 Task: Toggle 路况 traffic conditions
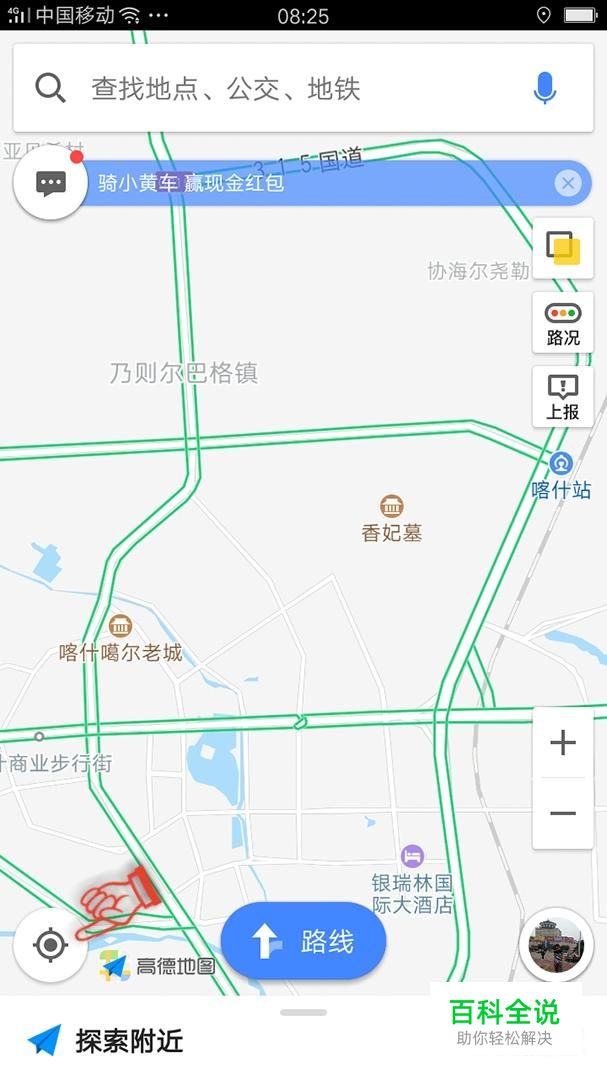tap(563, 323)
